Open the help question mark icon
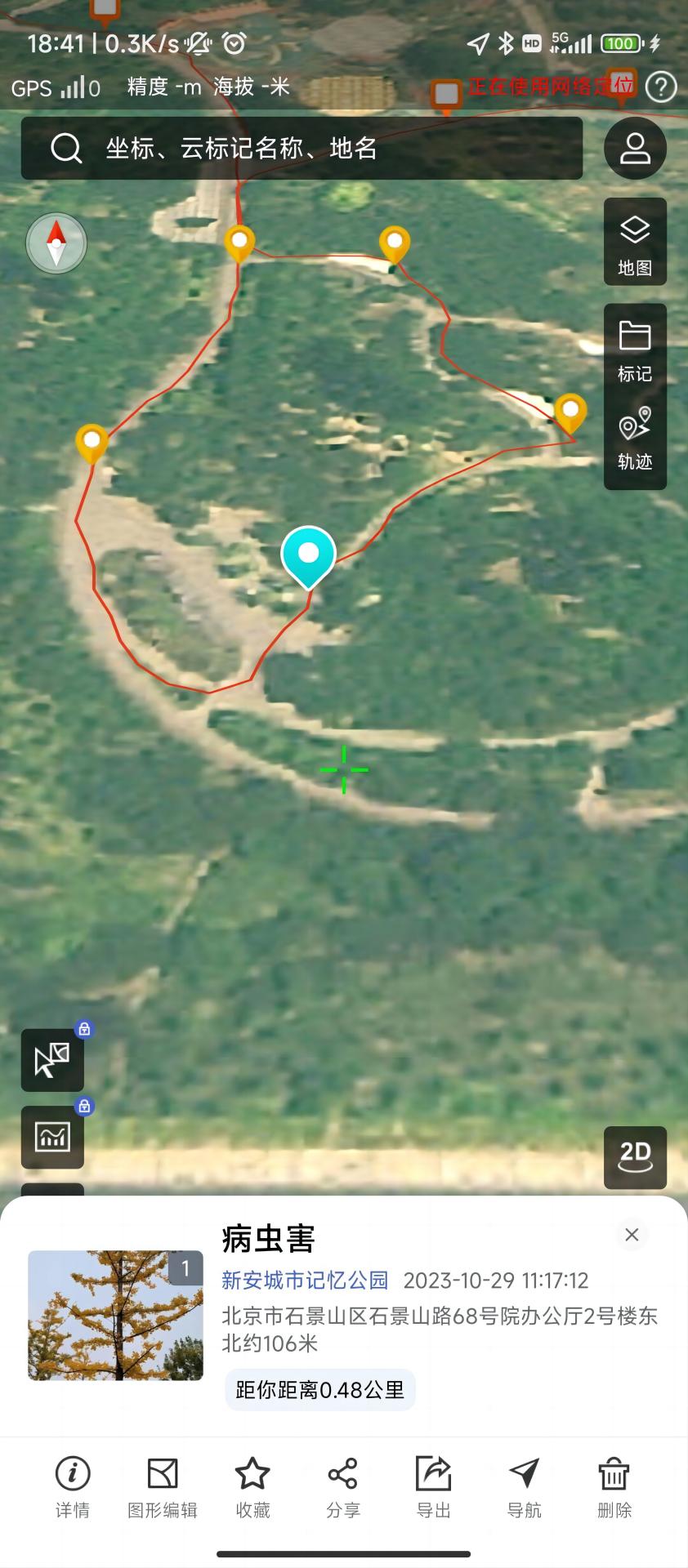Image resolution: width=688 pixels, height=1568 pixels. point(660,87)
